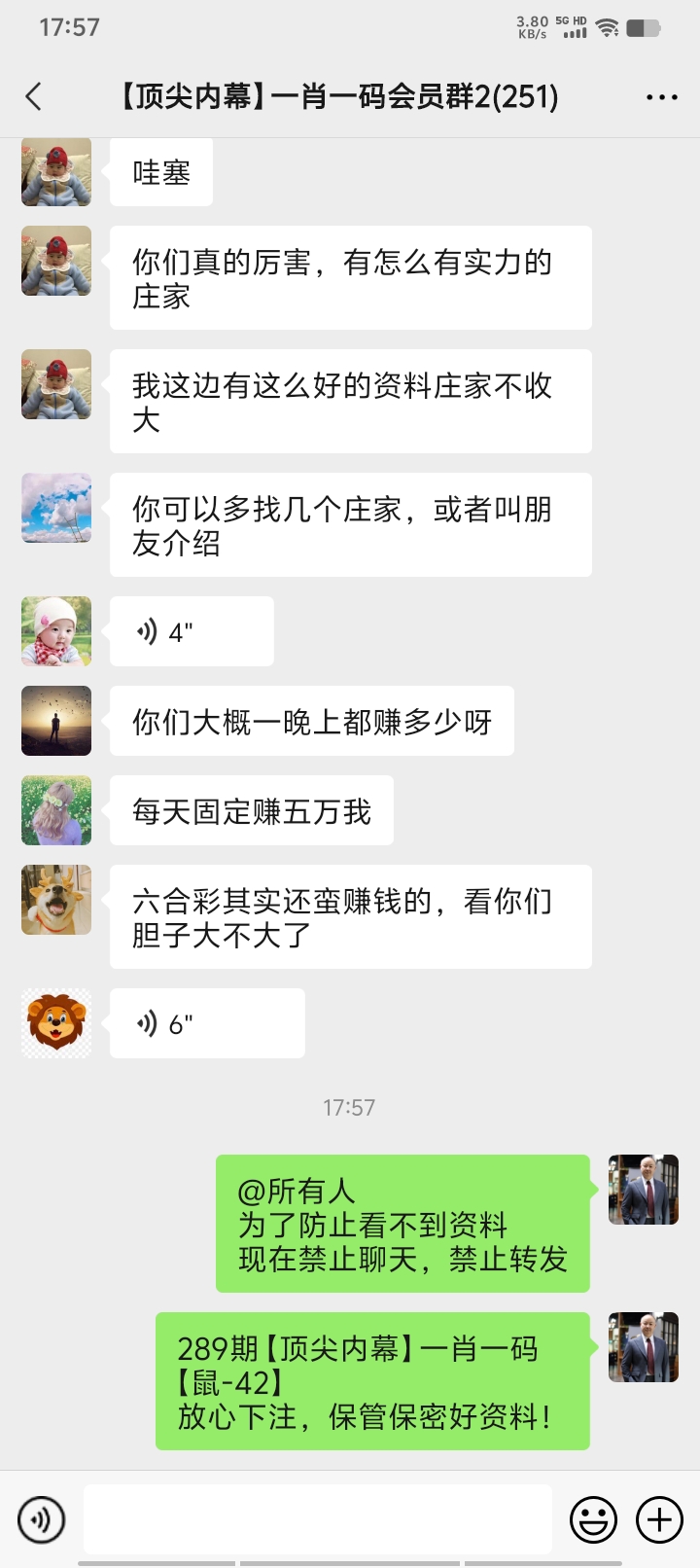Image resolution: width=700 pixels, height=1568 pixels.
Task: Go back from the group chat
Action: pos(34,96)
